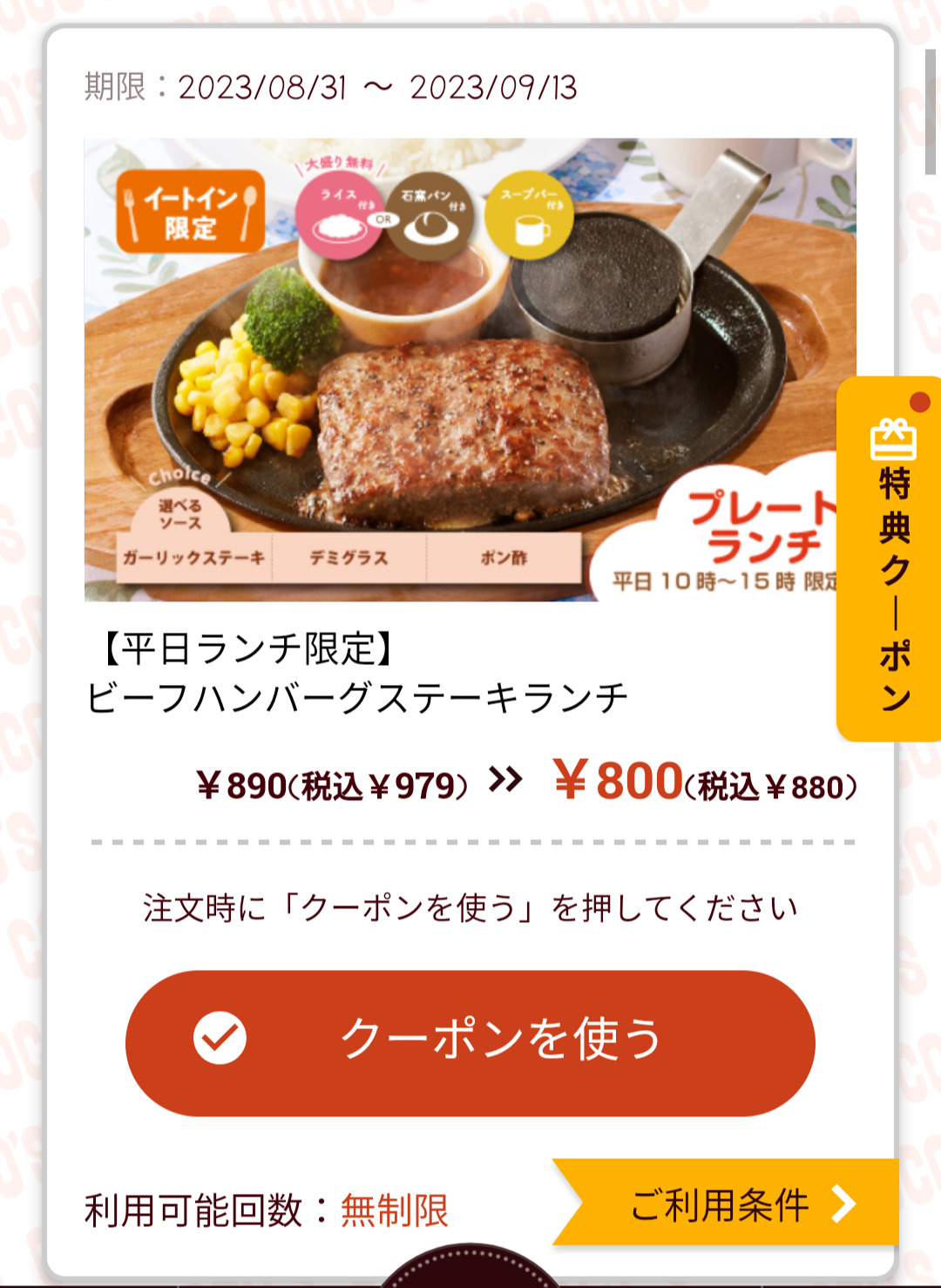Tap the クーポンを使う button
The height and width of the screenshot is (1288, 941).
(470, 1042)
